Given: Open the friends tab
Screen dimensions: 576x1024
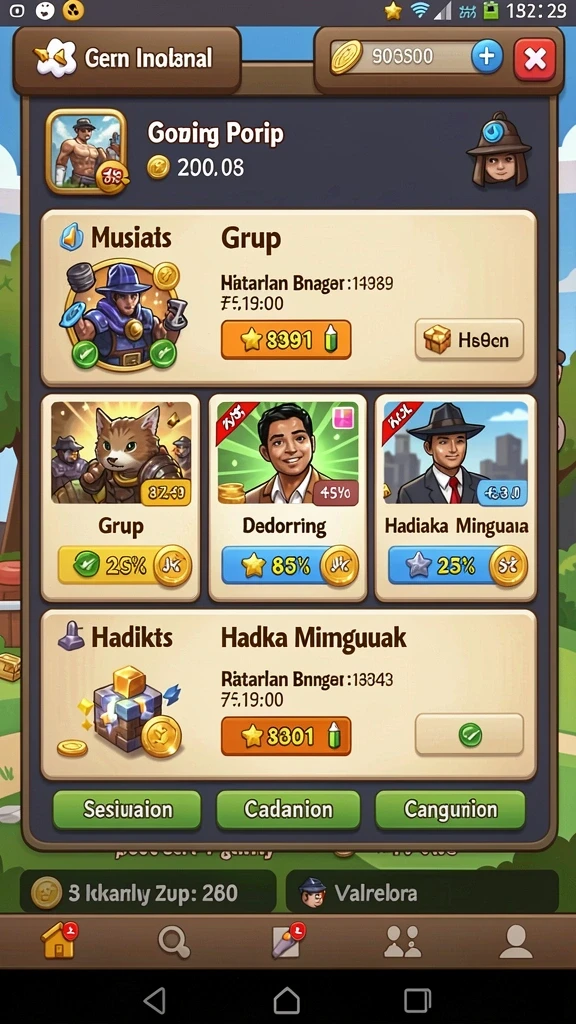Looking at the screenshot, I should pos(402,942).
